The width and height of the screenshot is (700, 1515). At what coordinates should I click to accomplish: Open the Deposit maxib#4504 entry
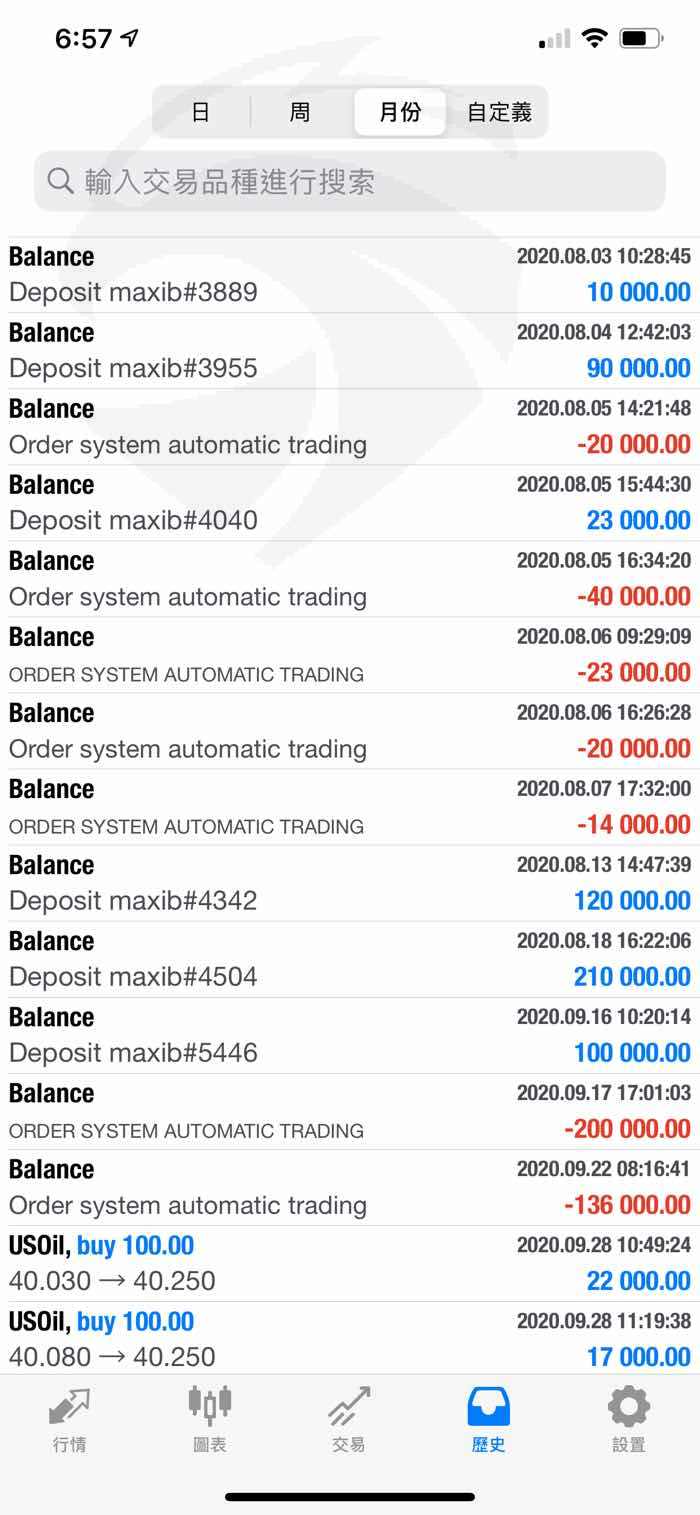tap(350, 959)
